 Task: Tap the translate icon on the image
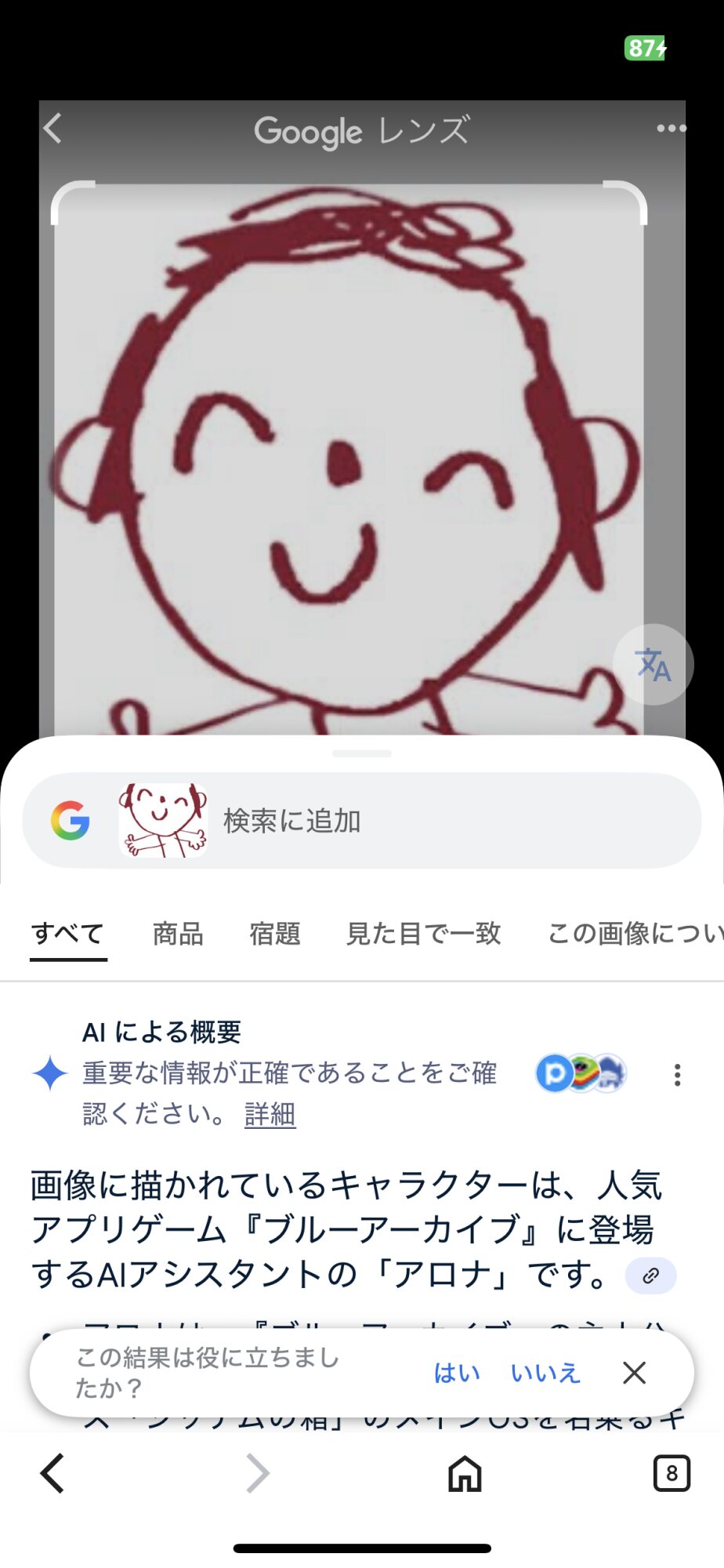tap(653, 664)
